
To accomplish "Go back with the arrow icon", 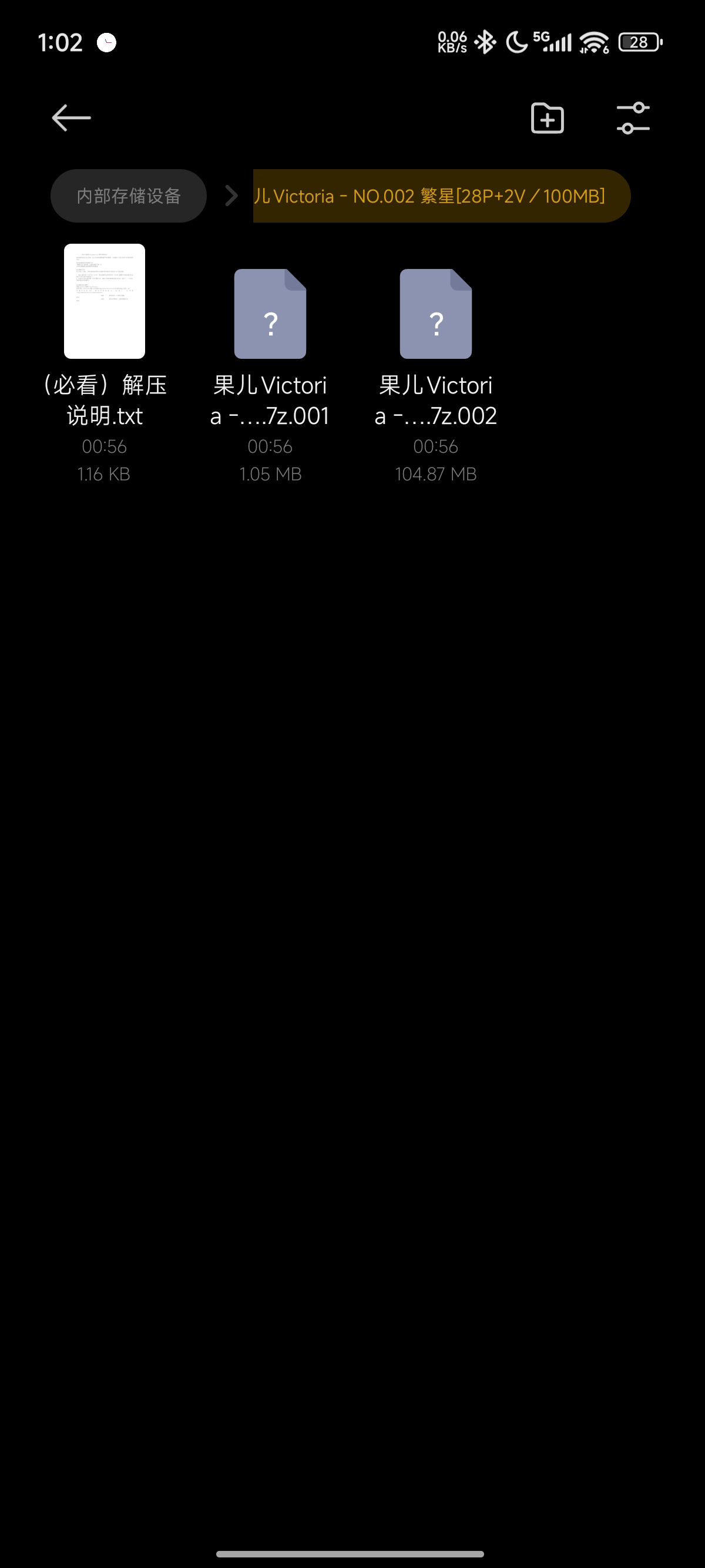I will pyautogui.click(x=71, y=117).
